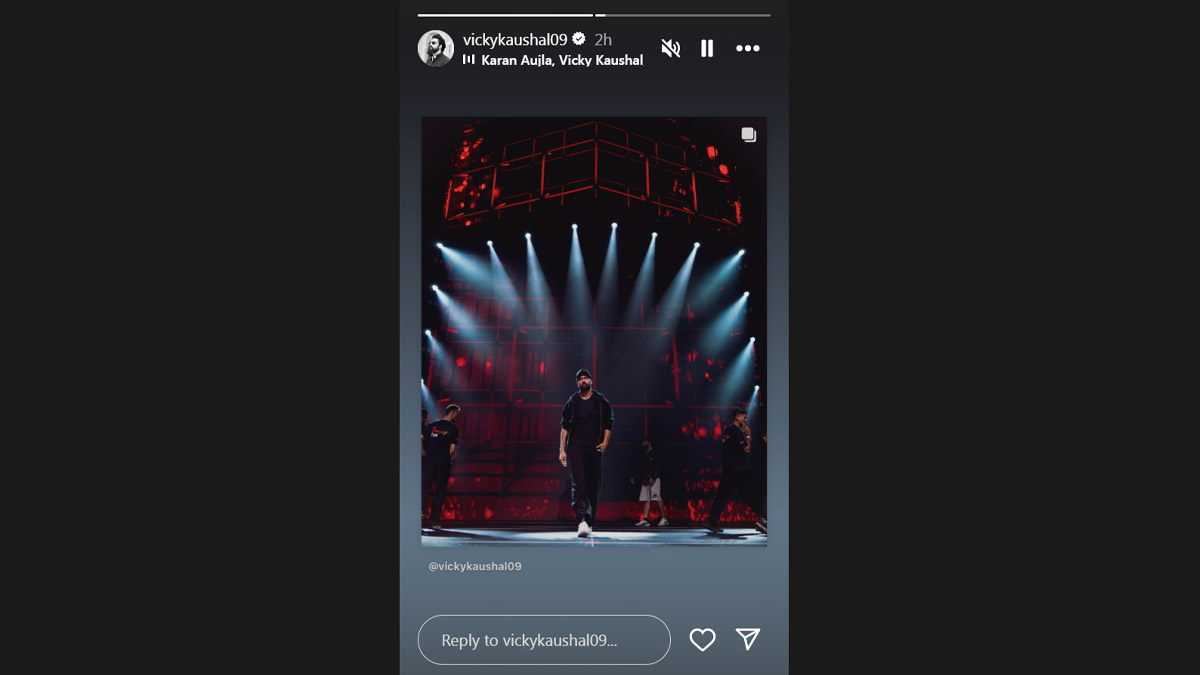The width and height of the screenshot is (1200, 675).
Task: Open the shared post in the story
Action: click(594, 331)
